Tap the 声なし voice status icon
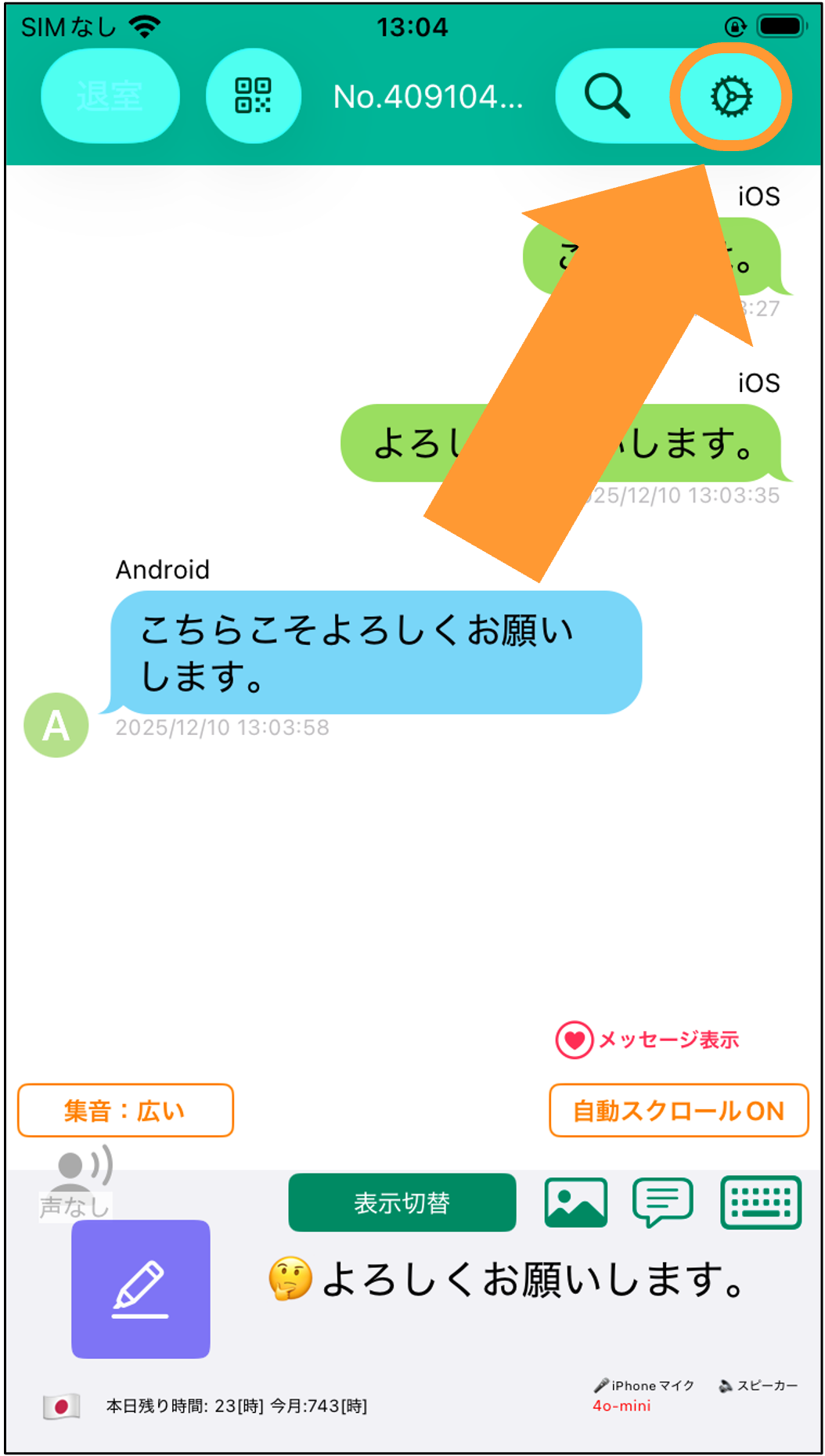The image size is (825, 1456). (77, 1183)
